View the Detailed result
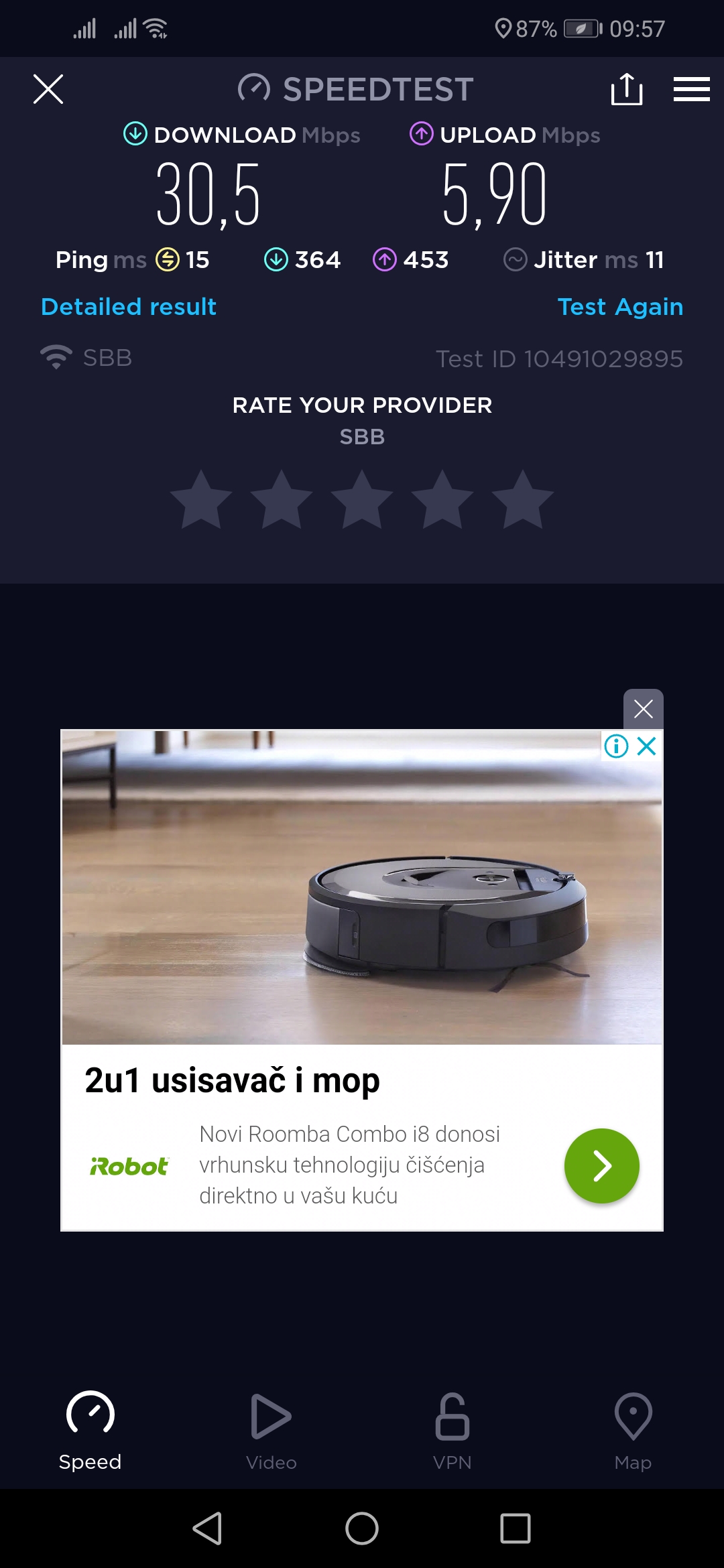Screen dimensions: 724x1568 click(x=129, y=307)
